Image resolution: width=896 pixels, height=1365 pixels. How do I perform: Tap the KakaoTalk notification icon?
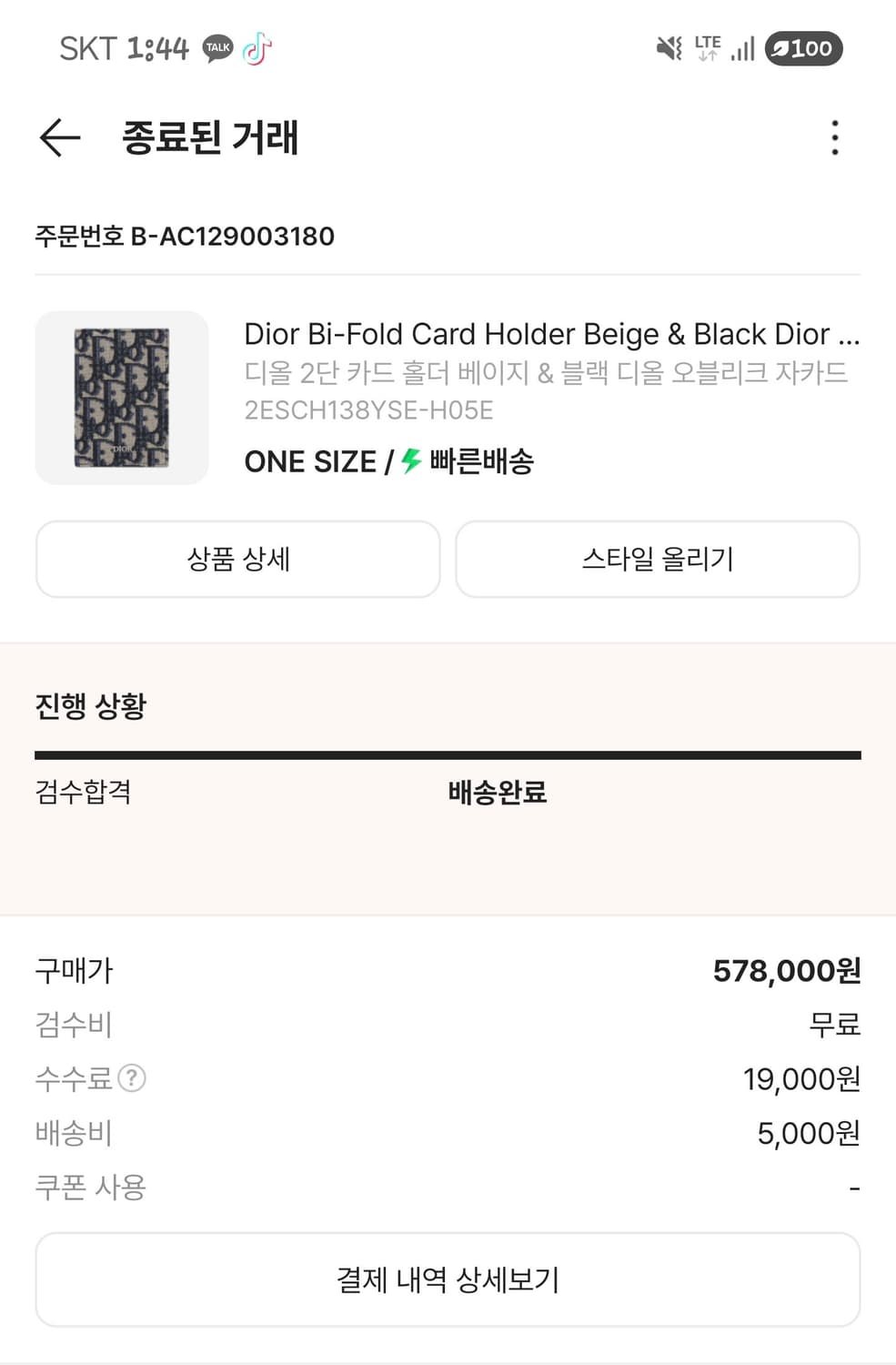click(x=216, y=49)
